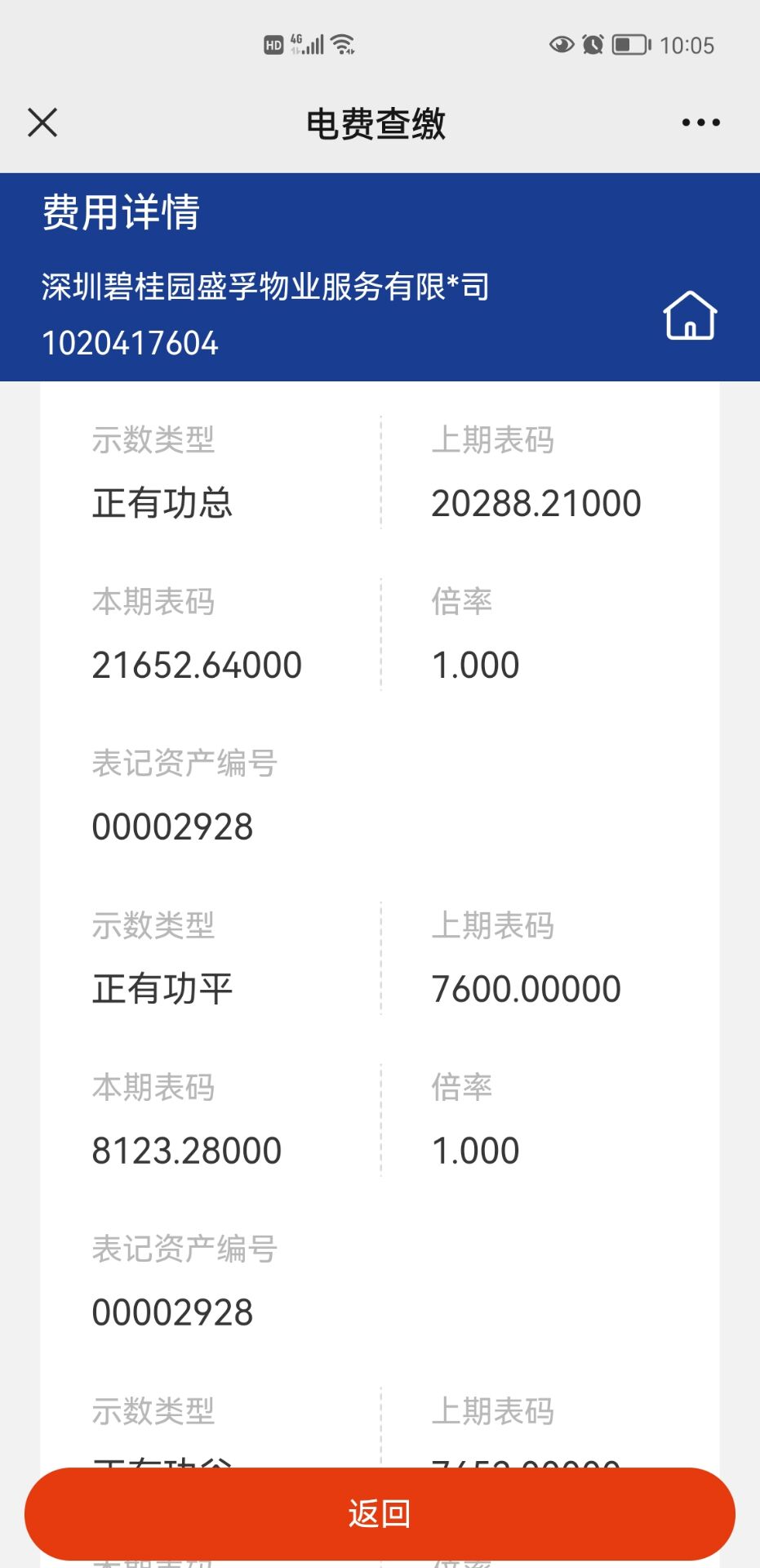Tap the red 返回 button

[x=380, y=1513]
